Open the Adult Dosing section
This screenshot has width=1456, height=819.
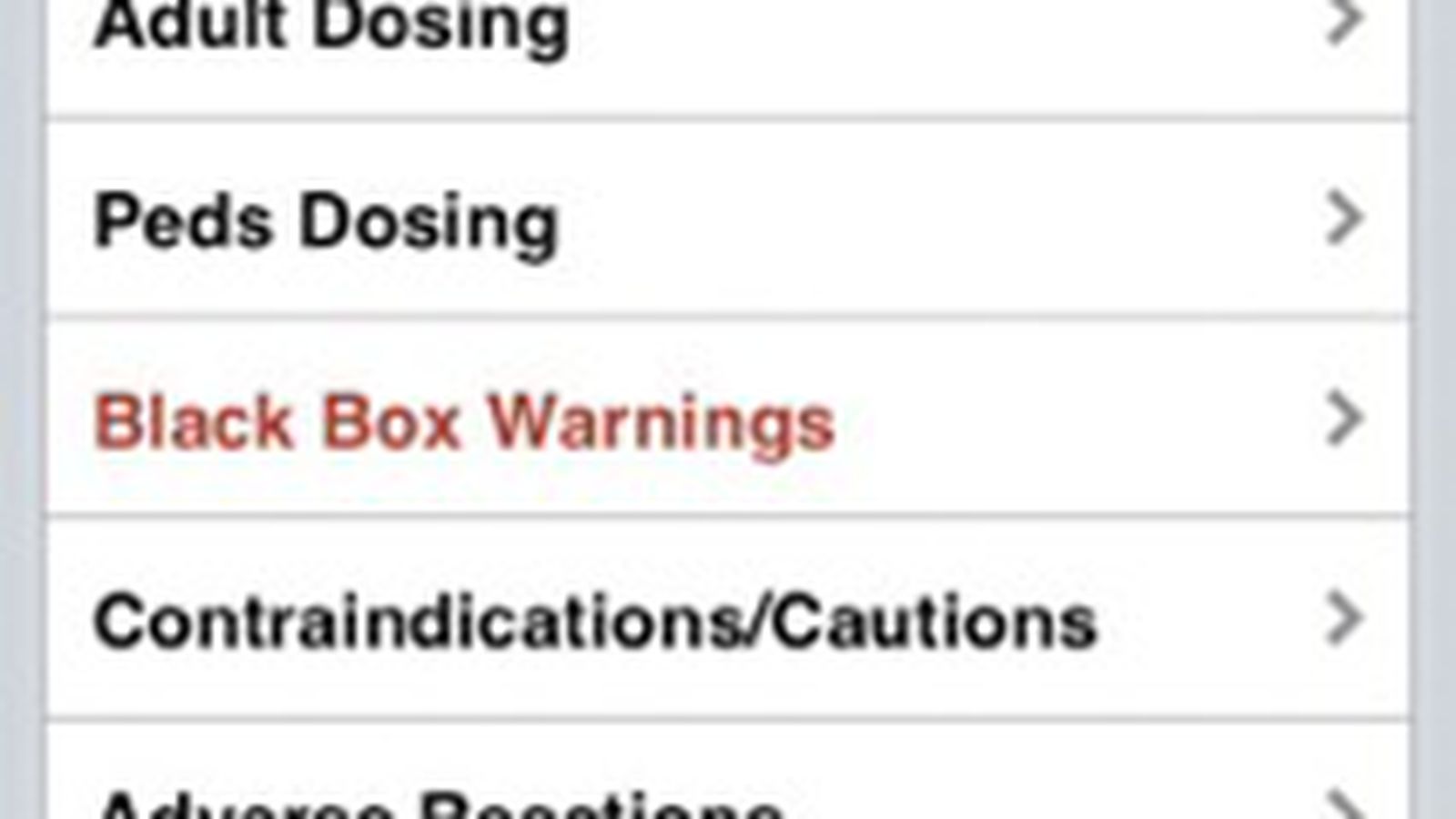coord(332,27)
